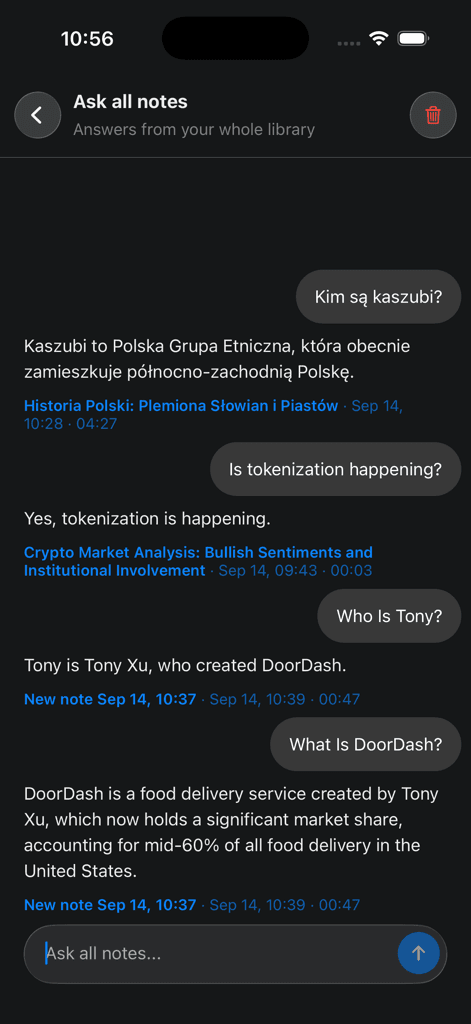Open the Historia Polski source note link
Screen dimensions: 471x1024
tap(181, 406)
